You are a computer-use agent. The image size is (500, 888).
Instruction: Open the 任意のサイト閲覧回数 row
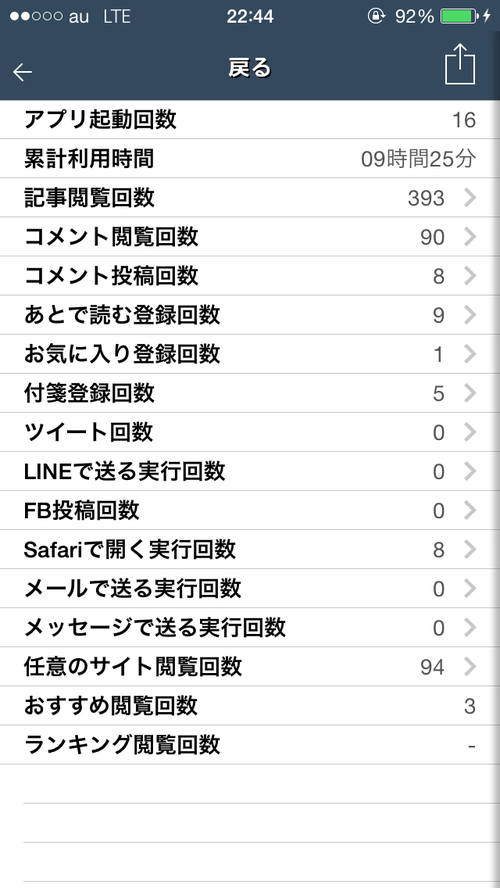pos(250,667)
